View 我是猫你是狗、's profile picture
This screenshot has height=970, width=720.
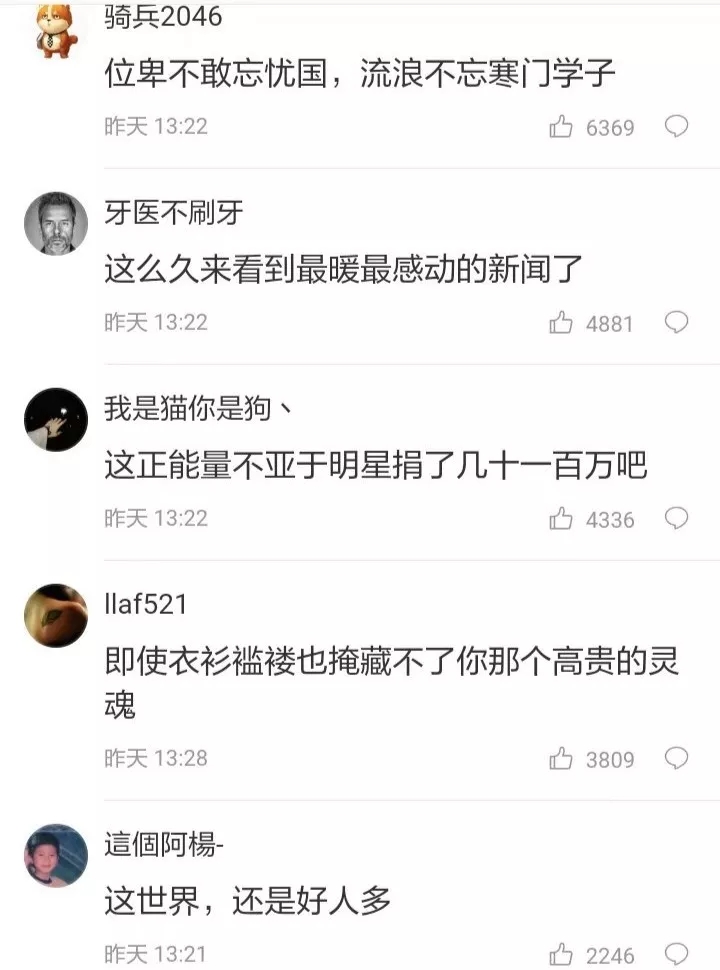(x=56, y=420)
